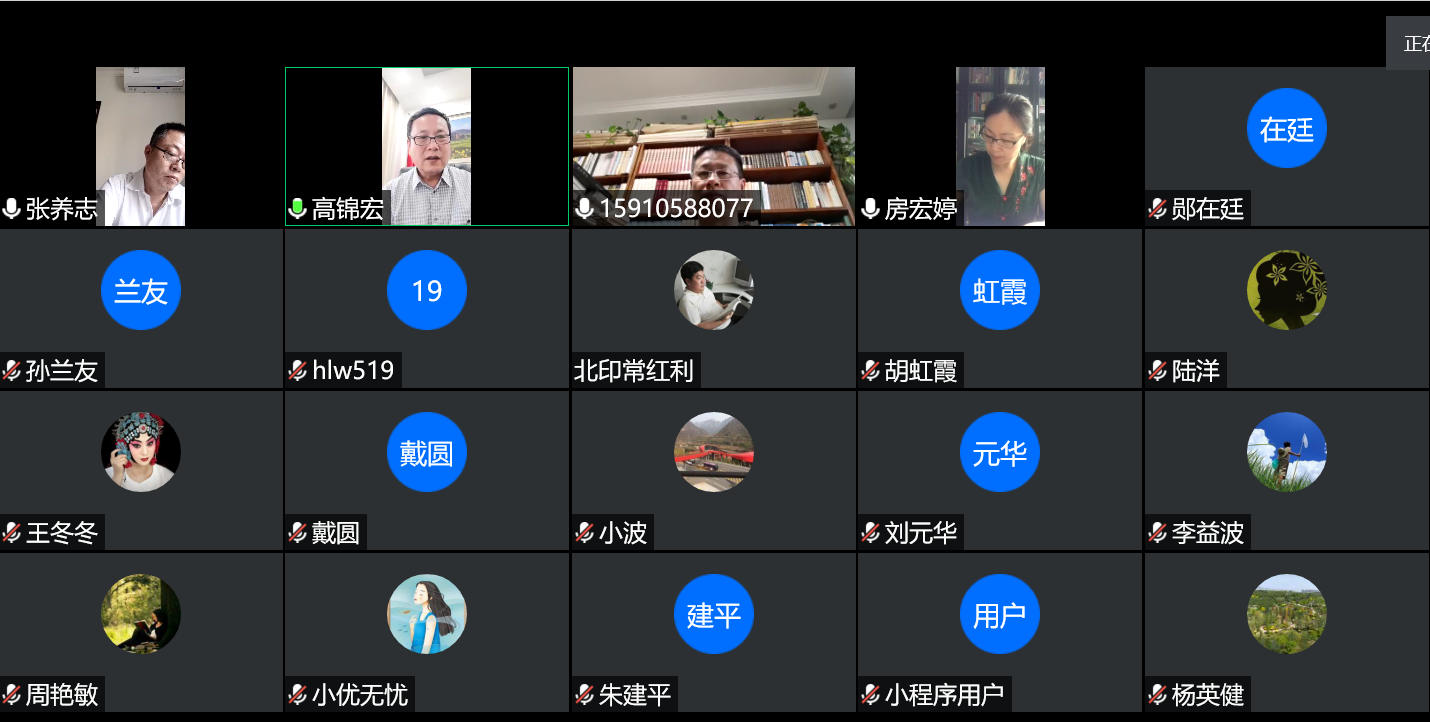Open 刘元华's participant tile
Screen dimensions: 1430x722
[x=999, y=470]
